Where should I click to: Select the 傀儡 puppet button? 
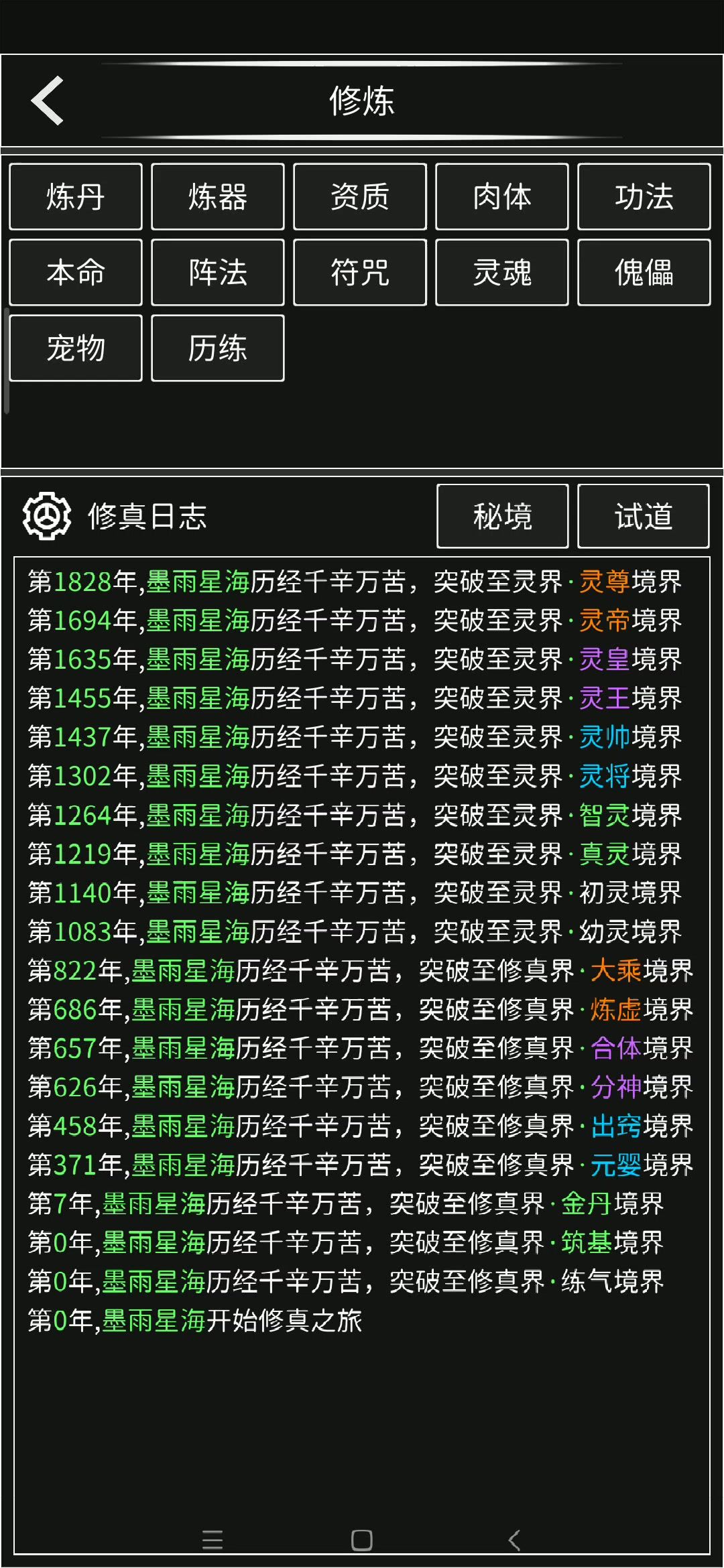tap(644, 273)
